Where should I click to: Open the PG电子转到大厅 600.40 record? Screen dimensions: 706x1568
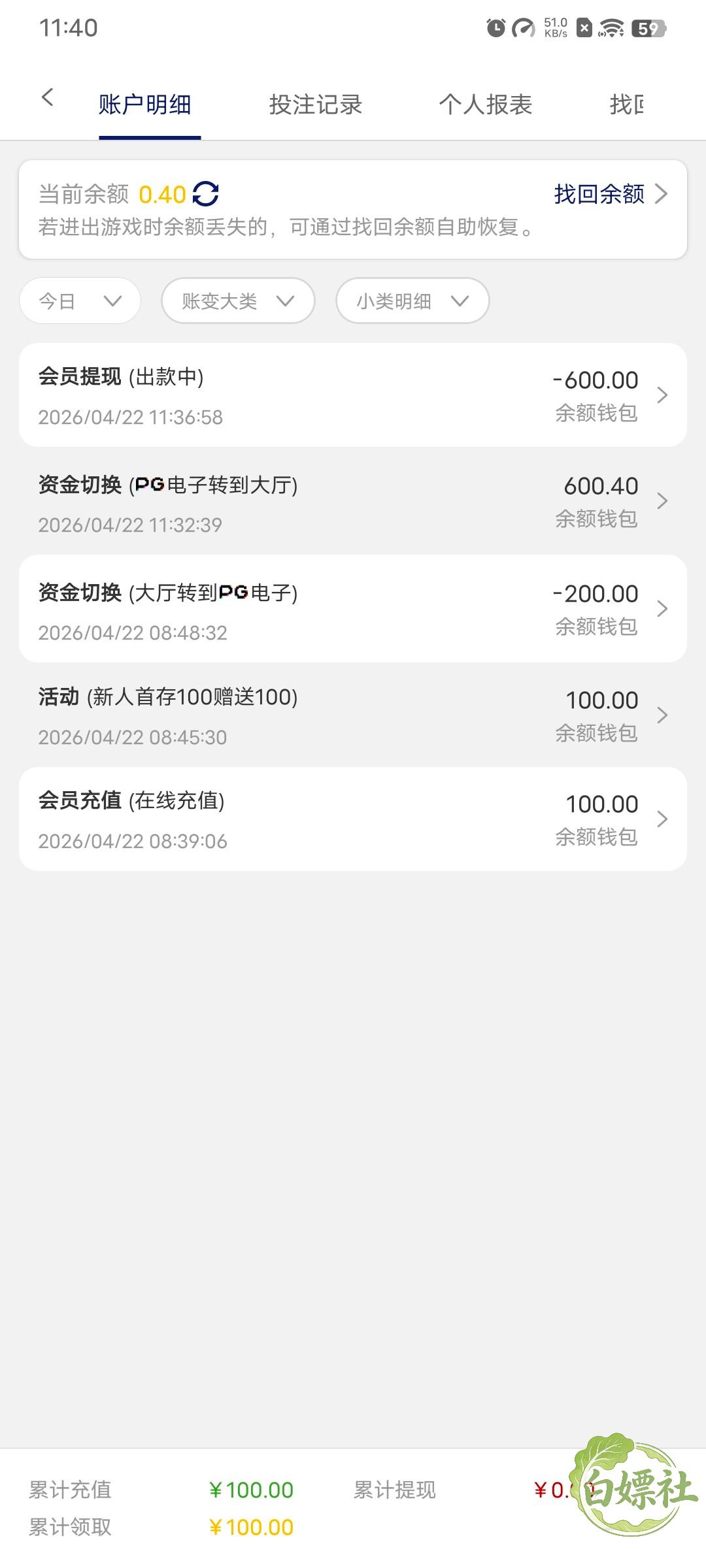353,502
